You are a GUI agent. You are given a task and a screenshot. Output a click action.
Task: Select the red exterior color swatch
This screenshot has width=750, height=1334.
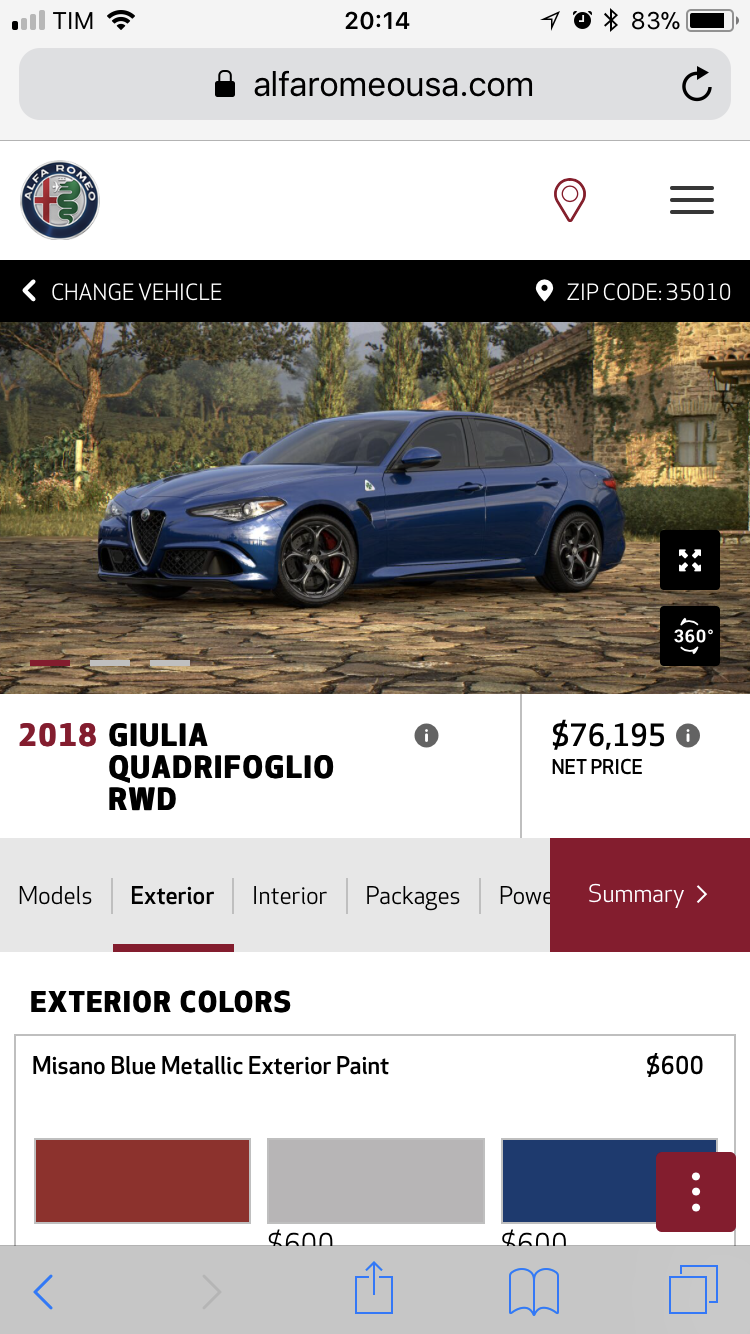(x=142, y=1180)
